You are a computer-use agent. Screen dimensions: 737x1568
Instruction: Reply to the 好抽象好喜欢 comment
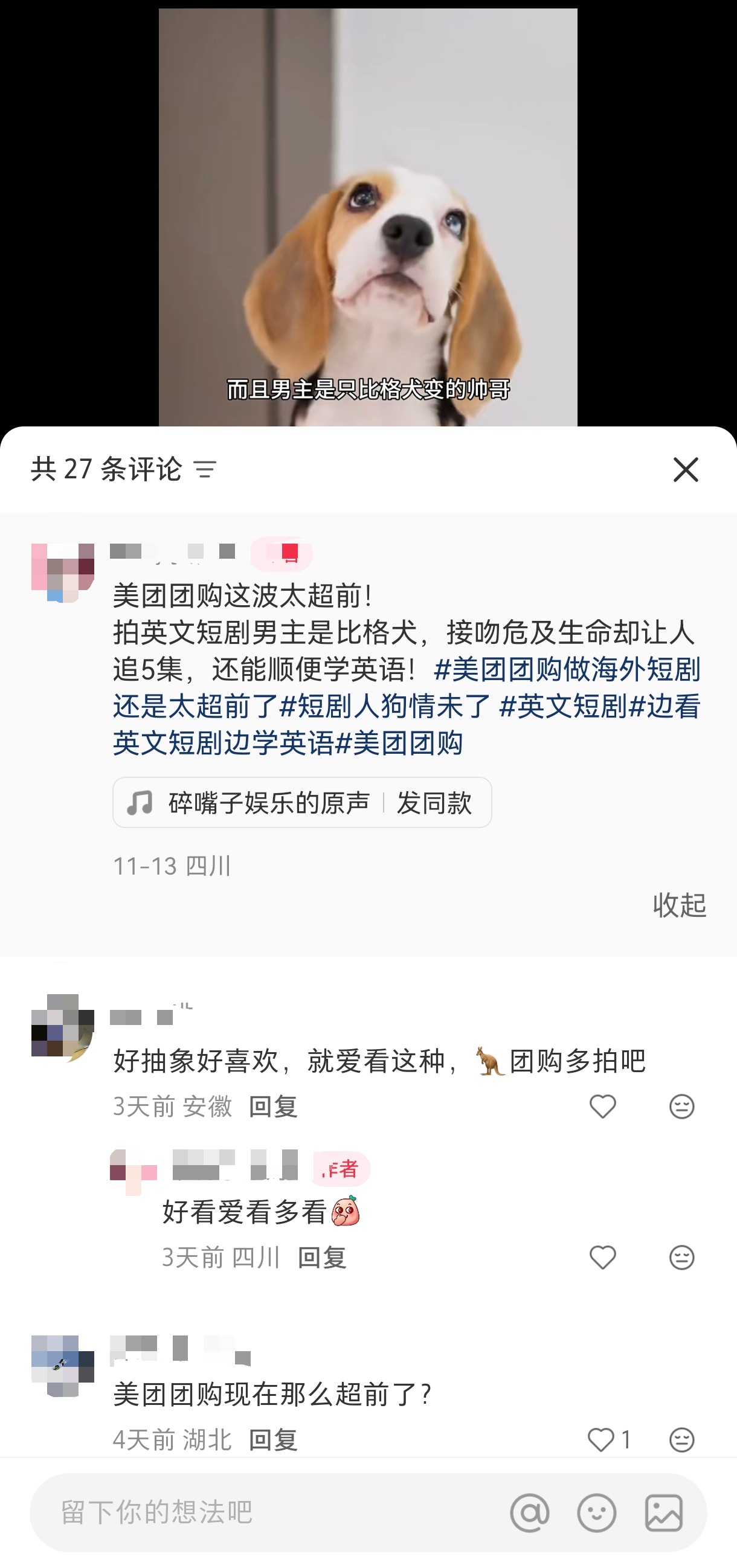272,1107
